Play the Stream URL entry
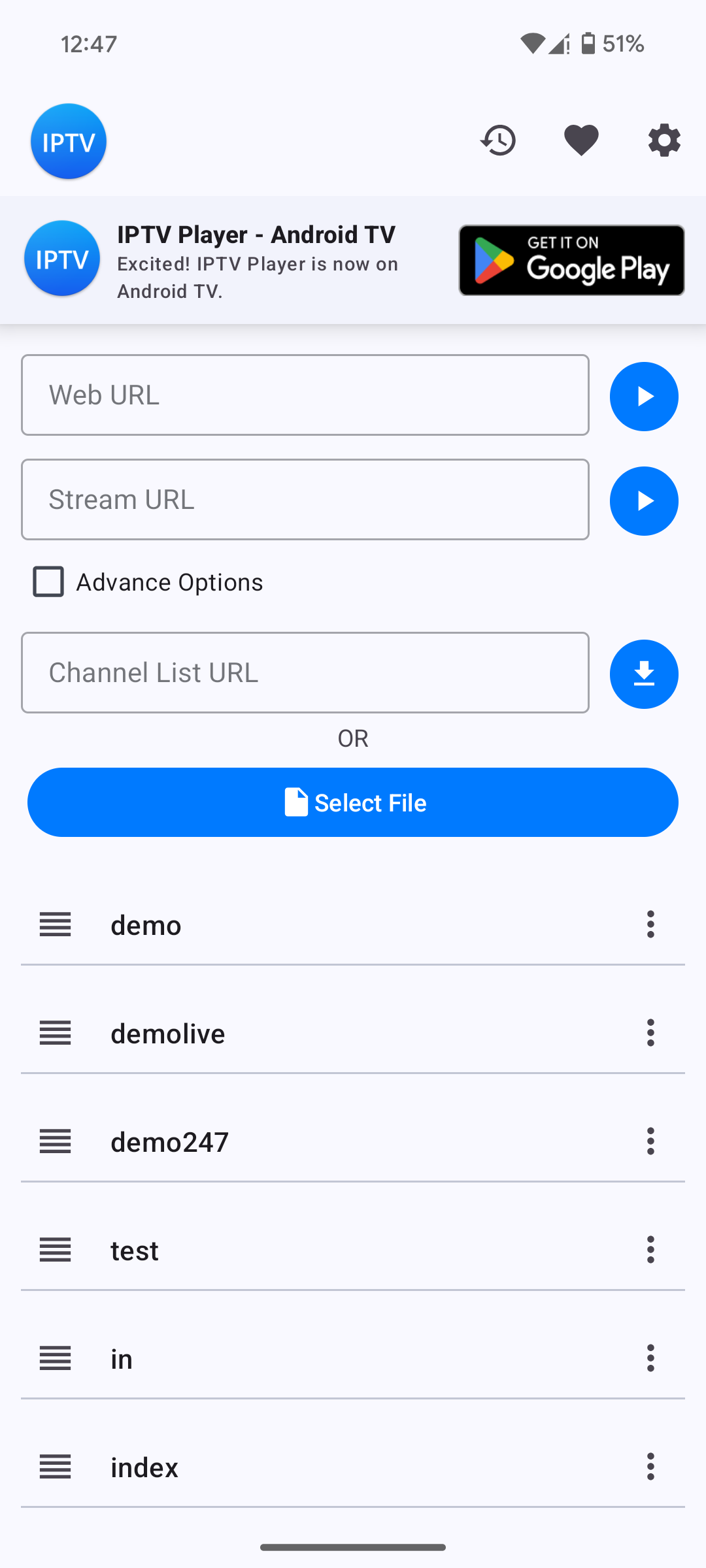 click(644, 501)
